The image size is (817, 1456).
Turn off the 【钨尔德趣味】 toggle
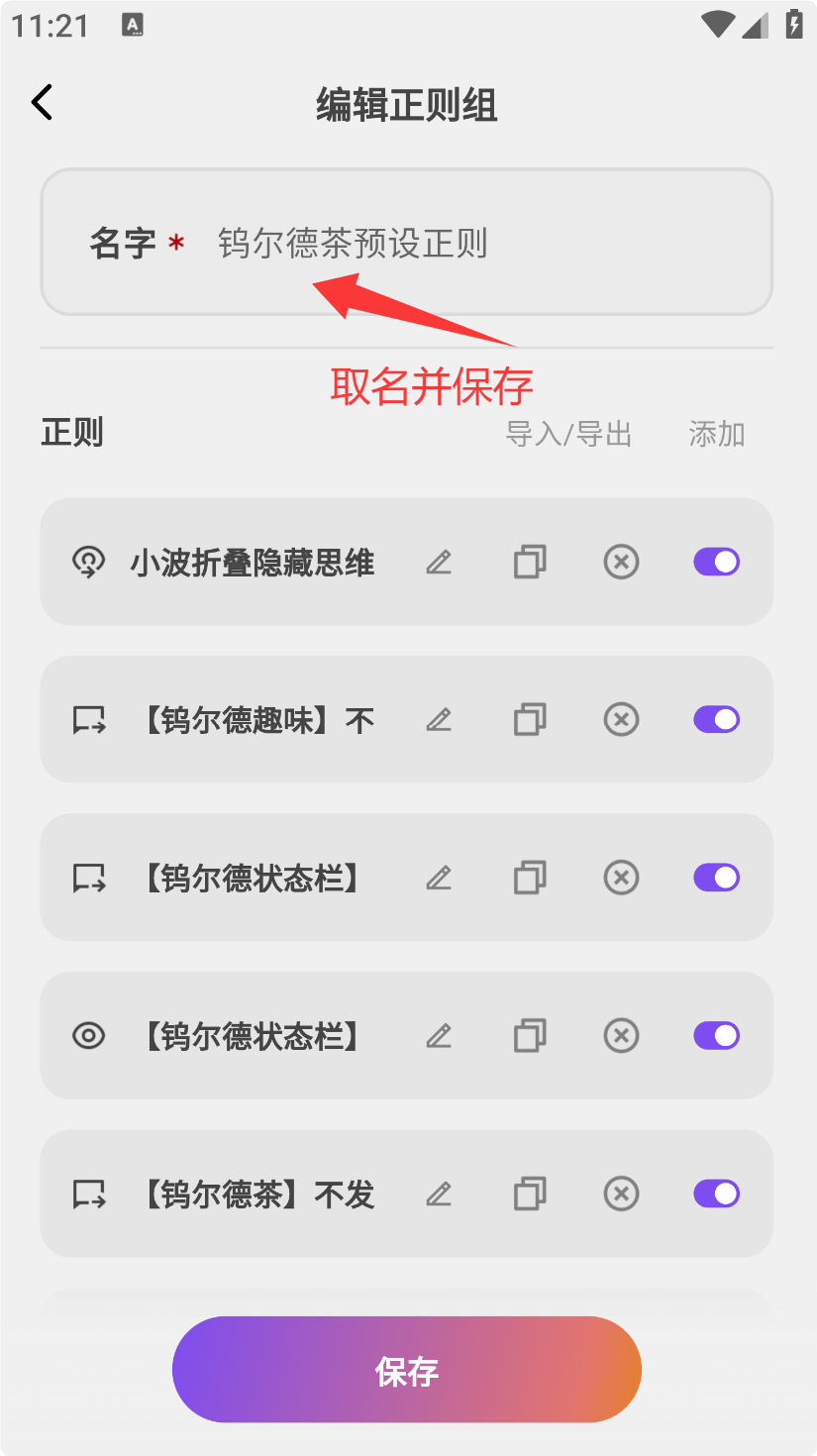[716, 720]
